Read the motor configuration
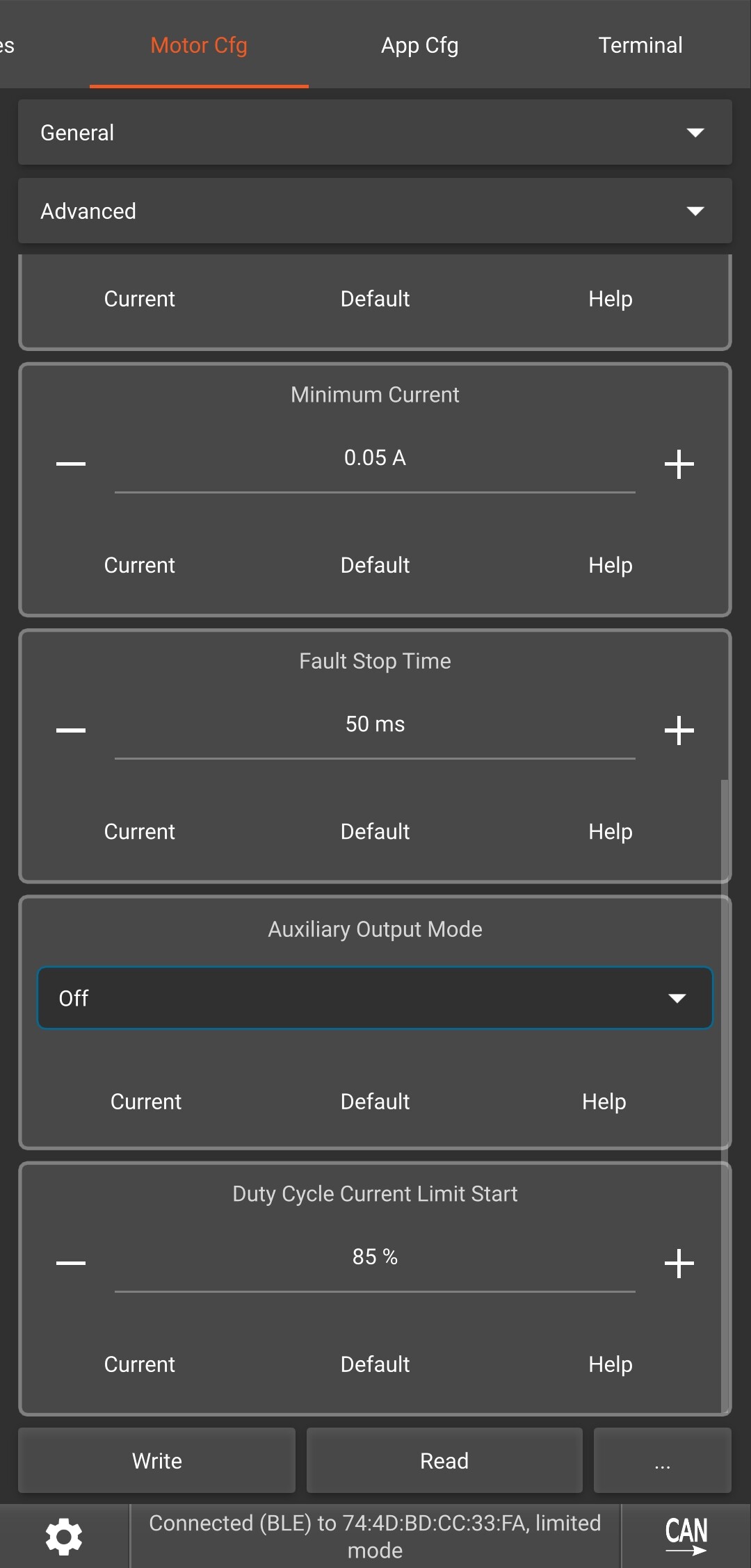751x1568 pixels. 444,1461
